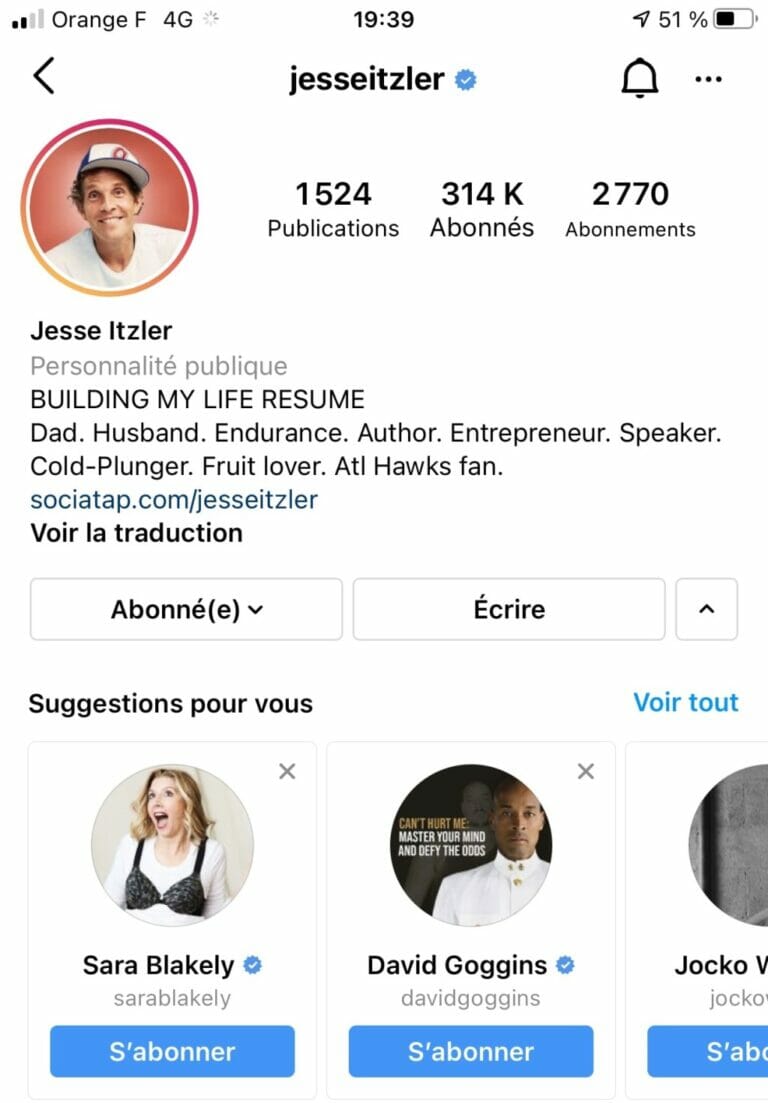Open the three-dot overflow menu

(708, 80)
